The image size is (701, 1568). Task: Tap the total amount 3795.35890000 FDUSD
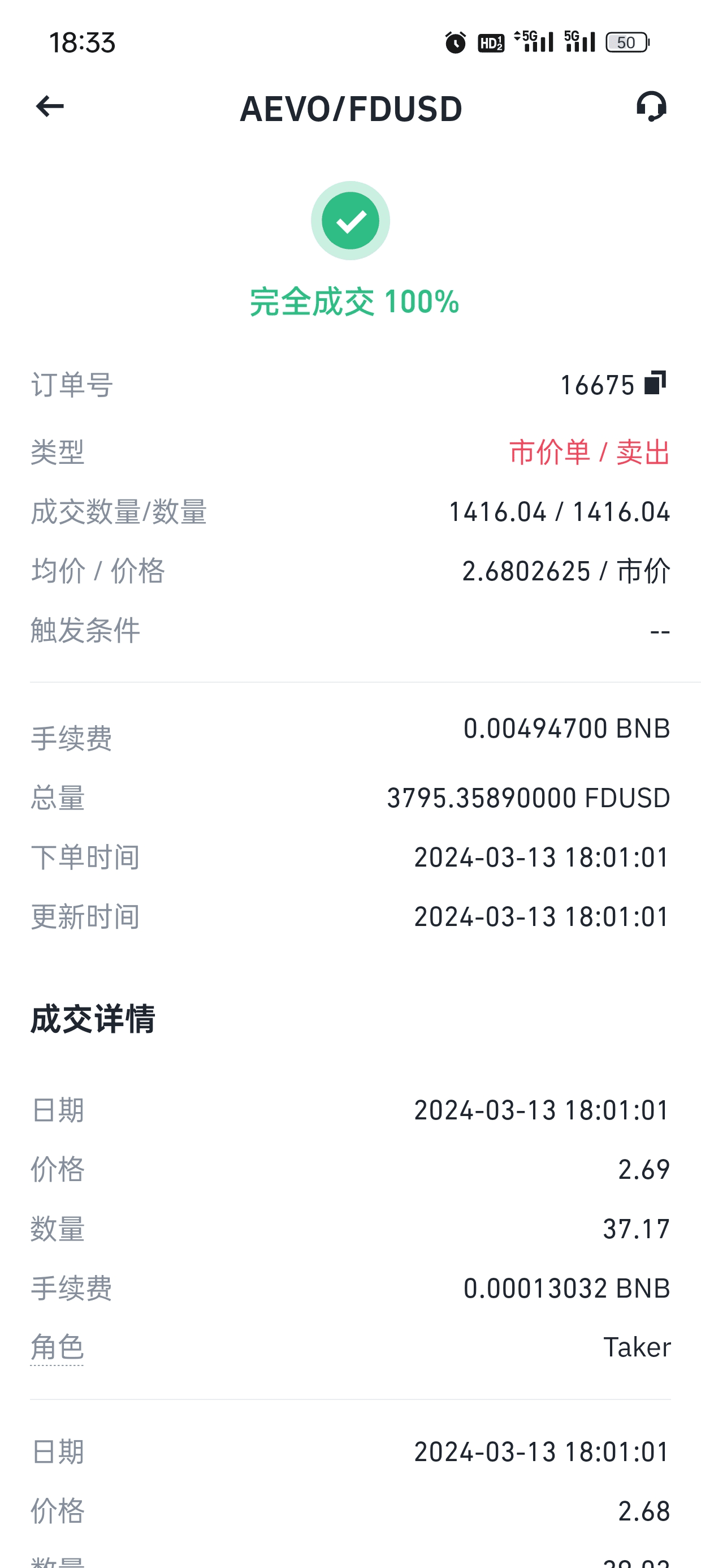click(528, 796)
